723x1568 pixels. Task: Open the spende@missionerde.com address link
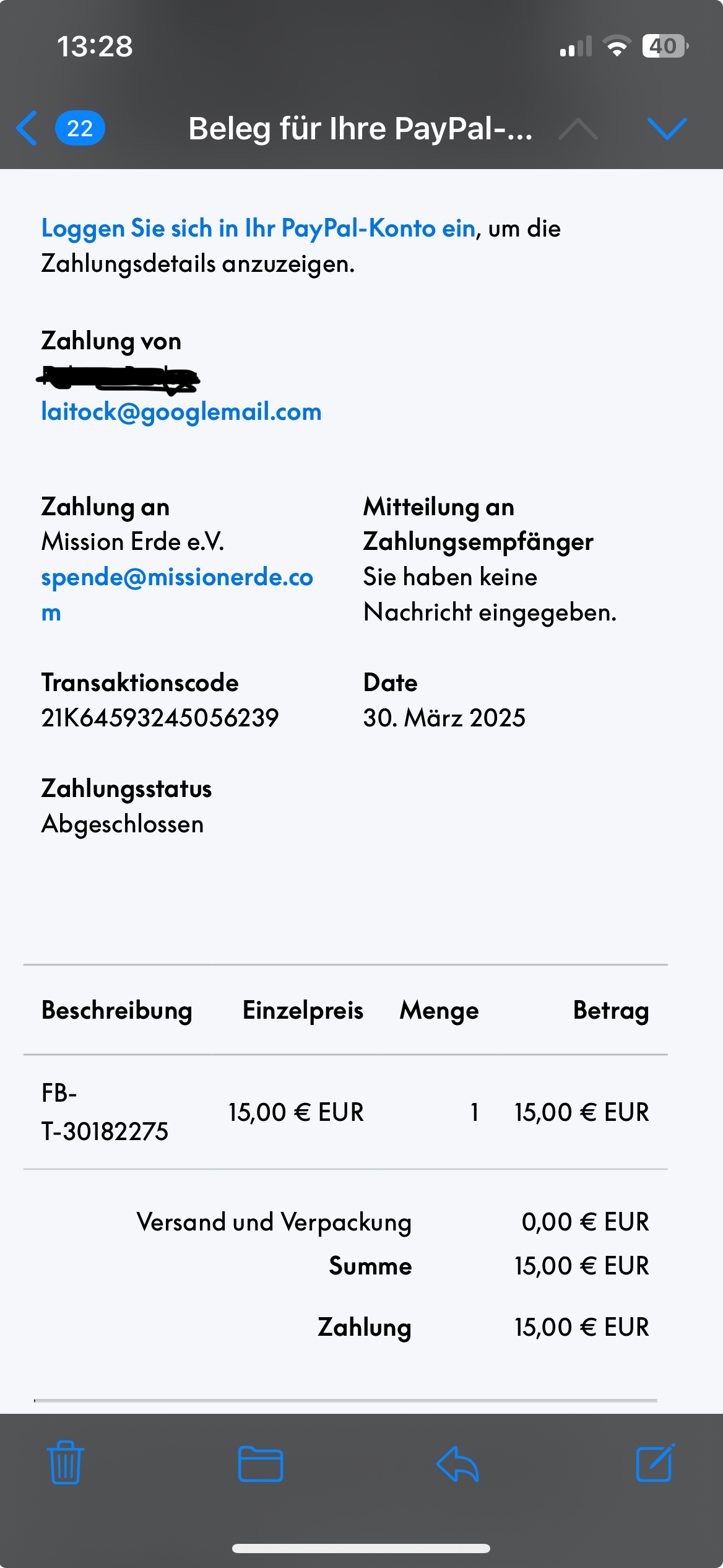(177, 577)
